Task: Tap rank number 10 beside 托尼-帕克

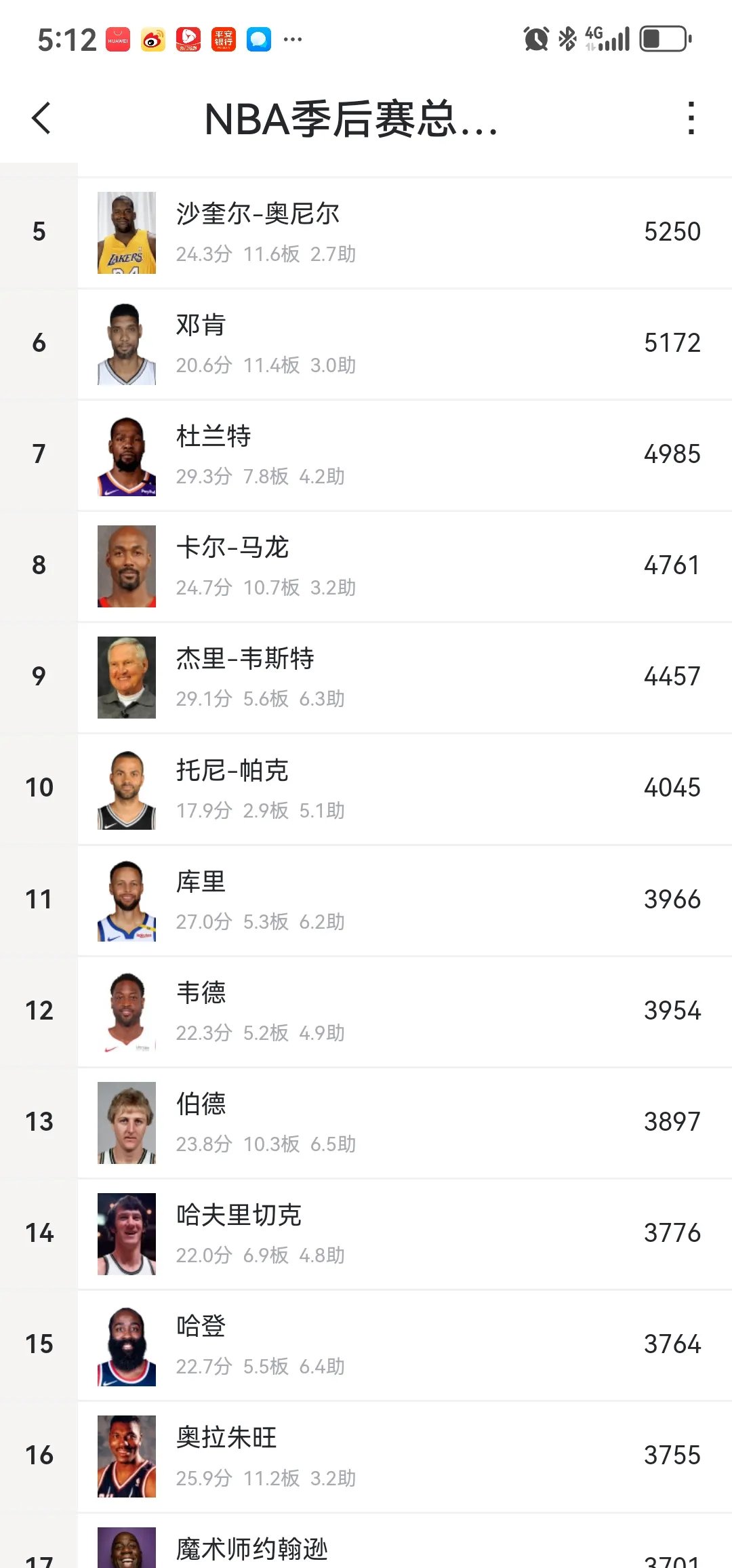Action: pyautogui.click(x=39, y=788)
